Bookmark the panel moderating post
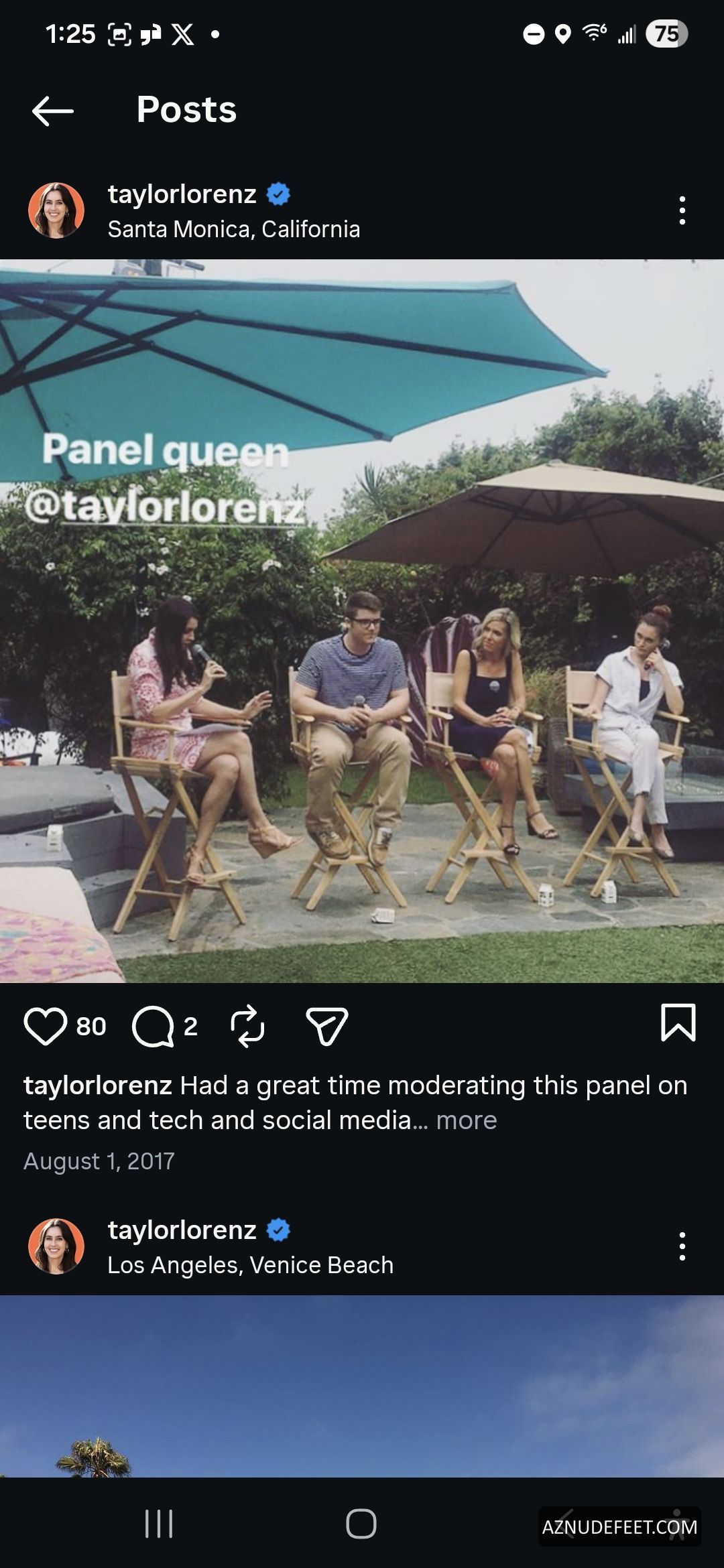Viewport: 724px width, 1568px height. 678,1023
